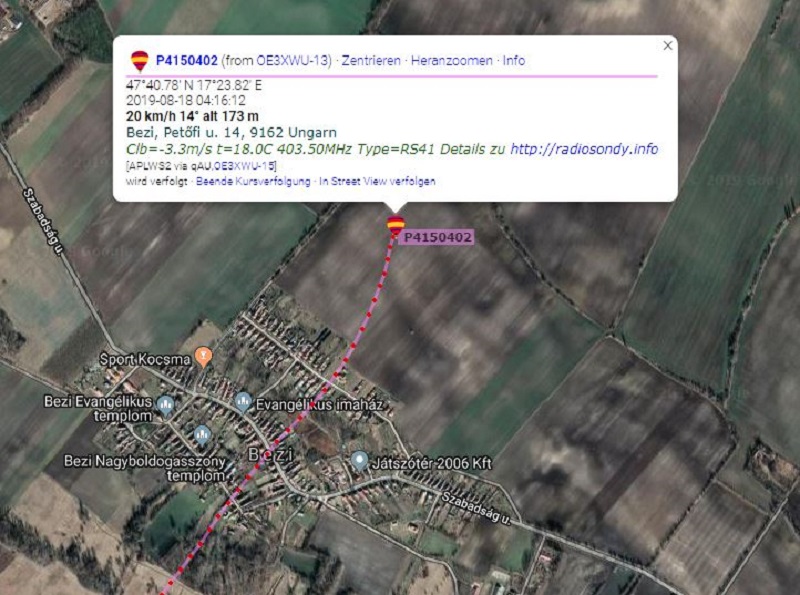Open the Bezi Evangélikus templom marker
800x595 pixels.
pyautogui.click(x=166, y=405)
